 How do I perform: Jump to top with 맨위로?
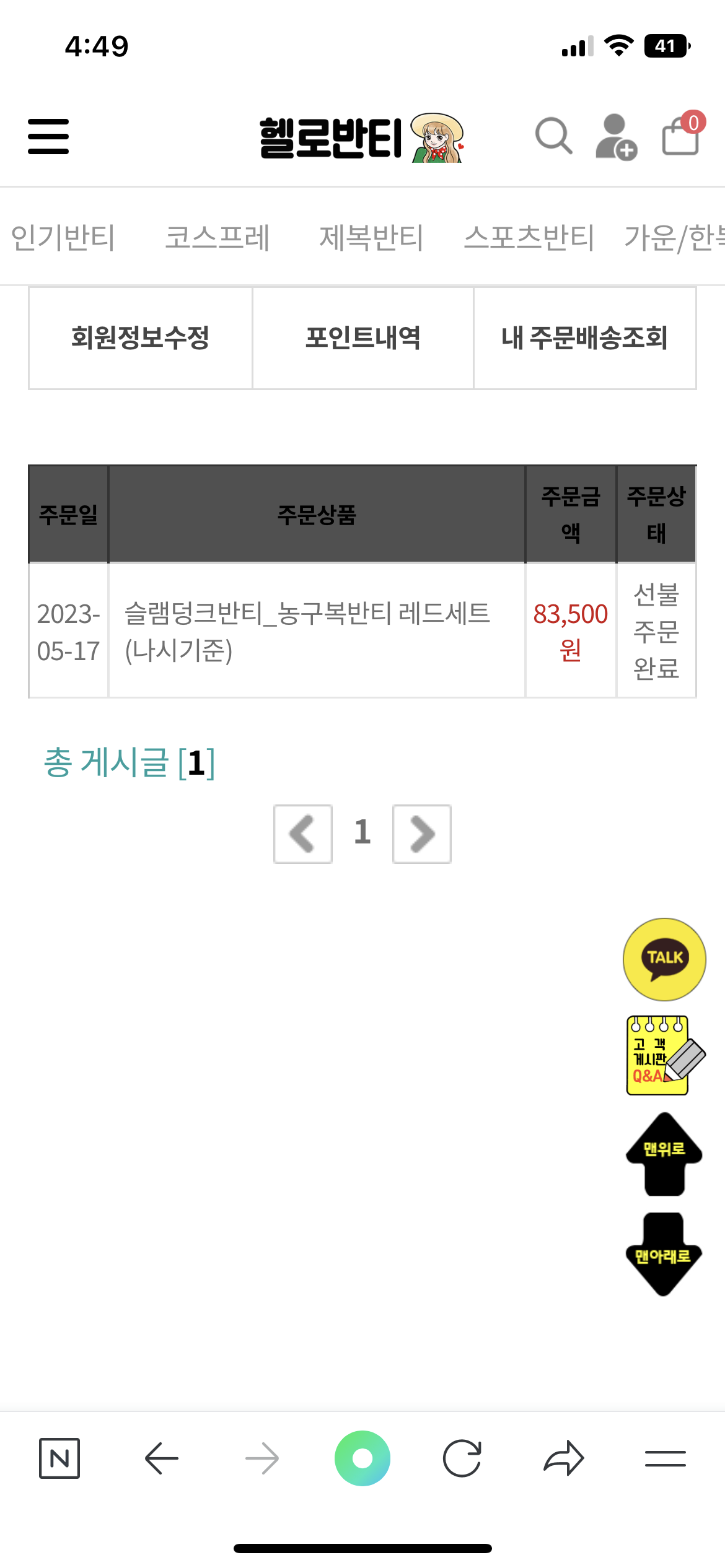click(x=664, y=1154)
